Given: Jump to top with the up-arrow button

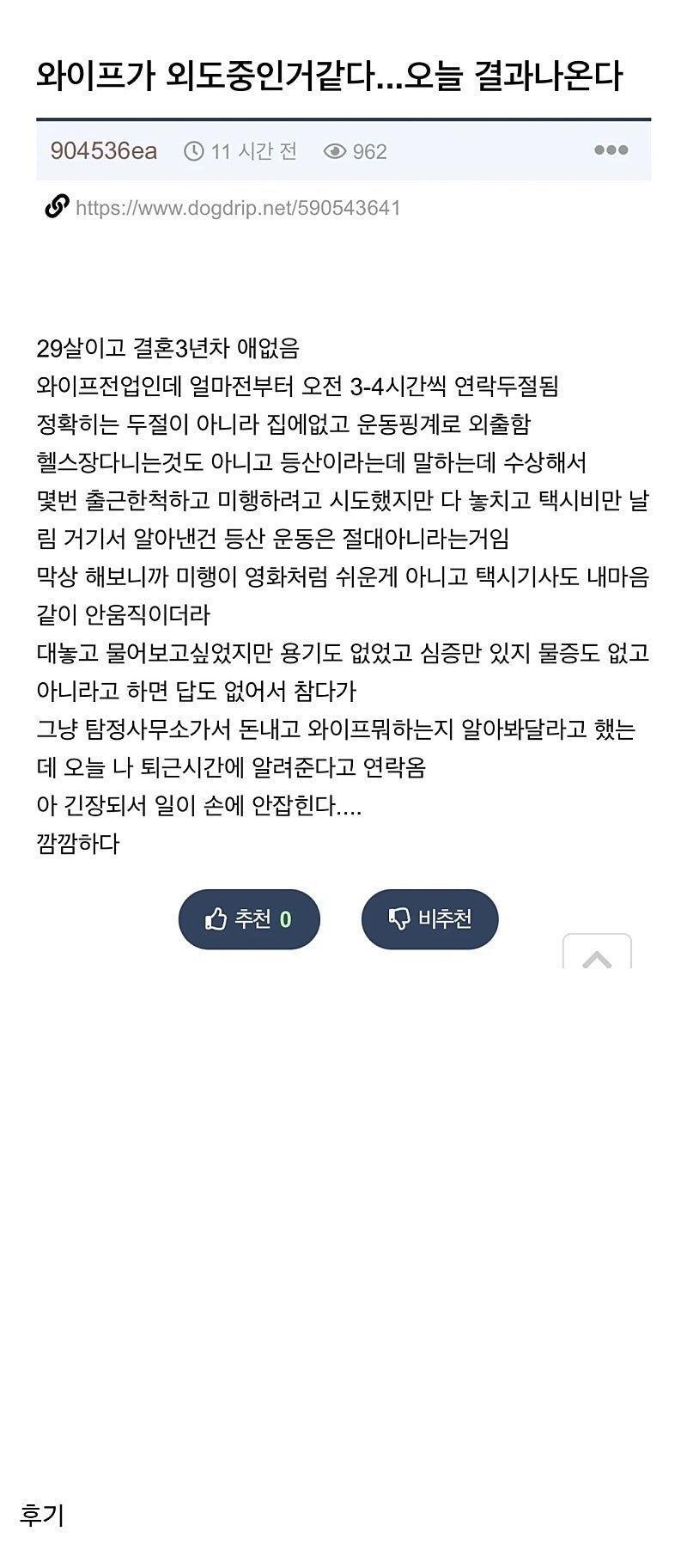Looking at the screenshot, I should tap(597, 955).
